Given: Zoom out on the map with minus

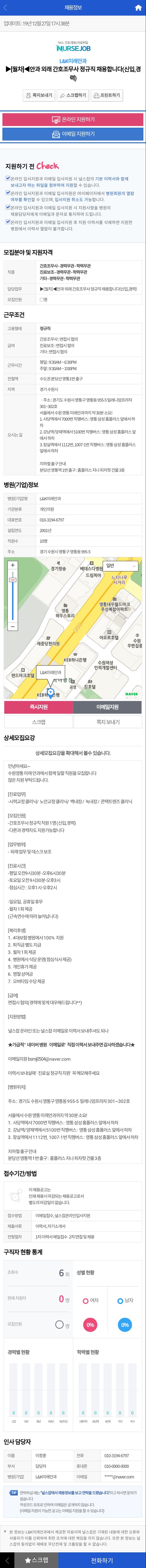Looking at the screenshot, I should 12,626.
